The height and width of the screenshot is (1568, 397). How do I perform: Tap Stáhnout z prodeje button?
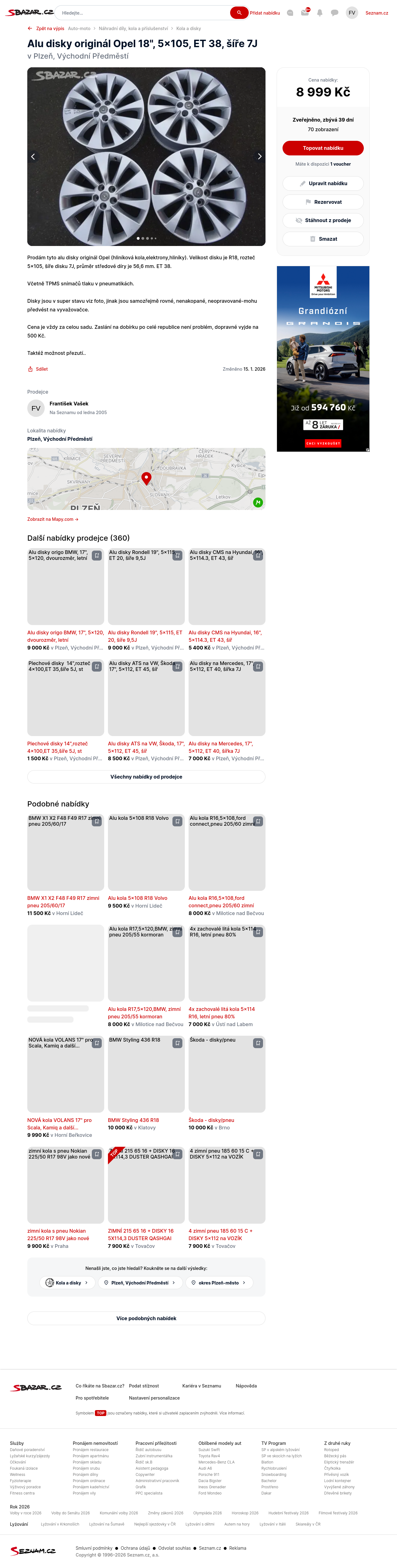tap(323, 220)
